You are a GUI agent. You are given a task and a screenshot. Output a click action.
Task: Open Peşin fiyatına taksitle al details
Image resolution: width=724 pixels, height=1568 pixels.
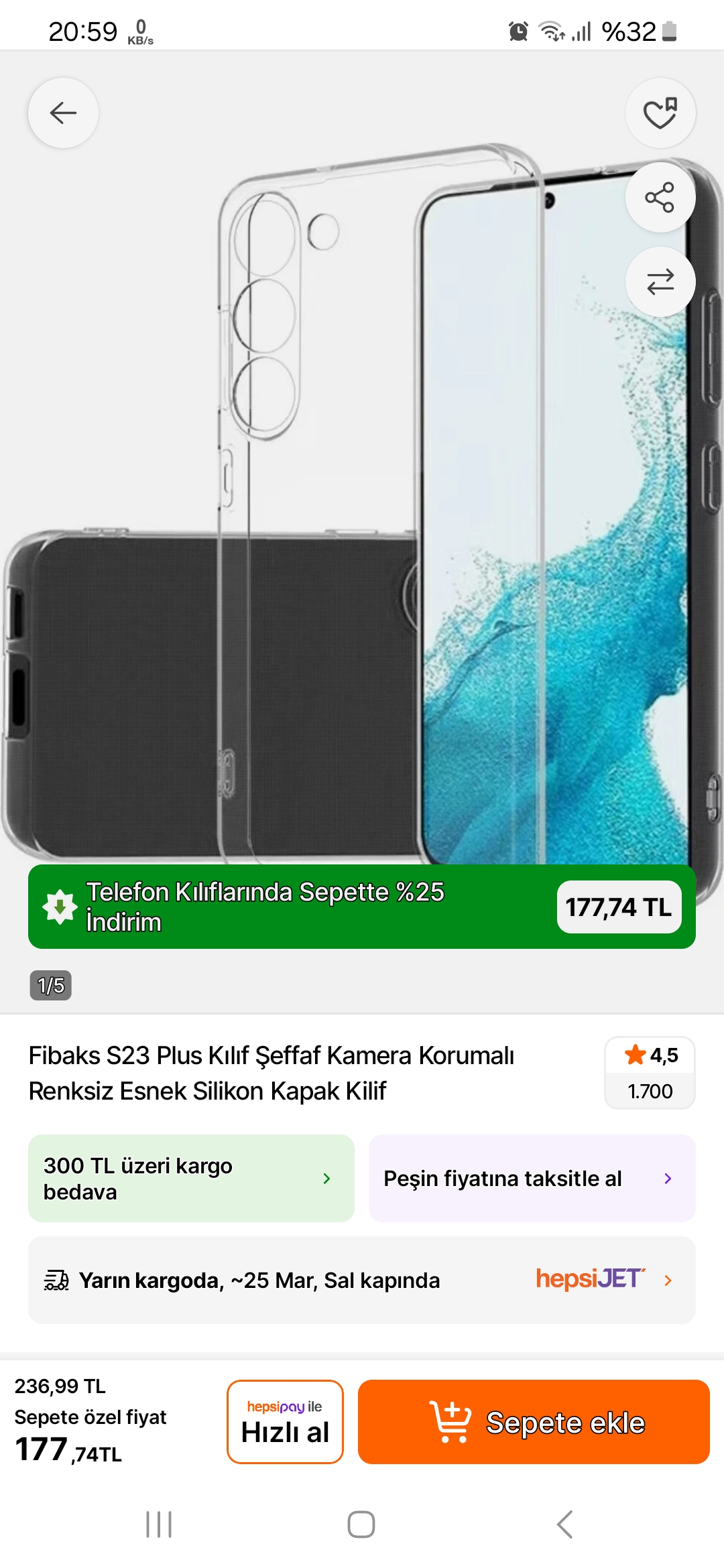pos(532,1178)
